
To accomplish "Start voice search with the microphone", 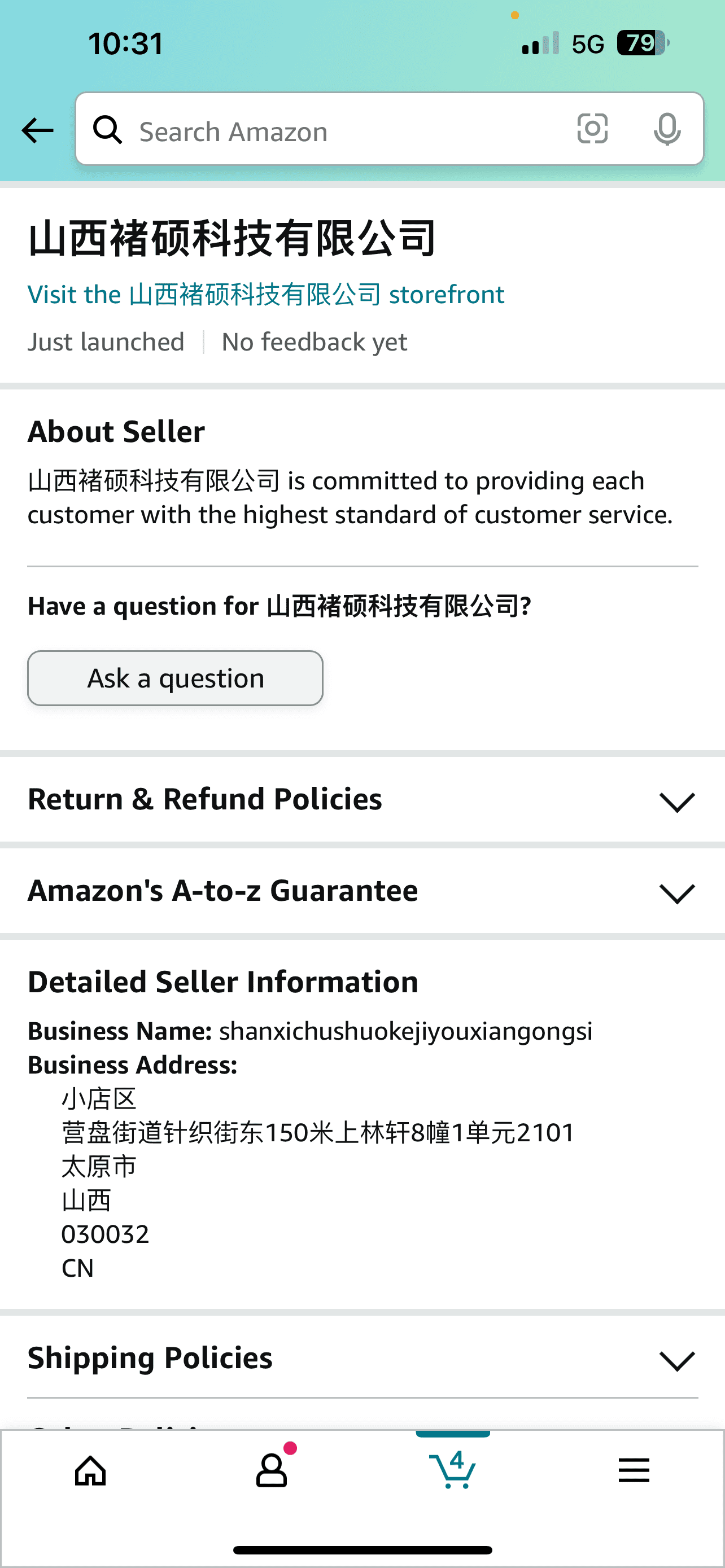I will [x=667, y=129].
